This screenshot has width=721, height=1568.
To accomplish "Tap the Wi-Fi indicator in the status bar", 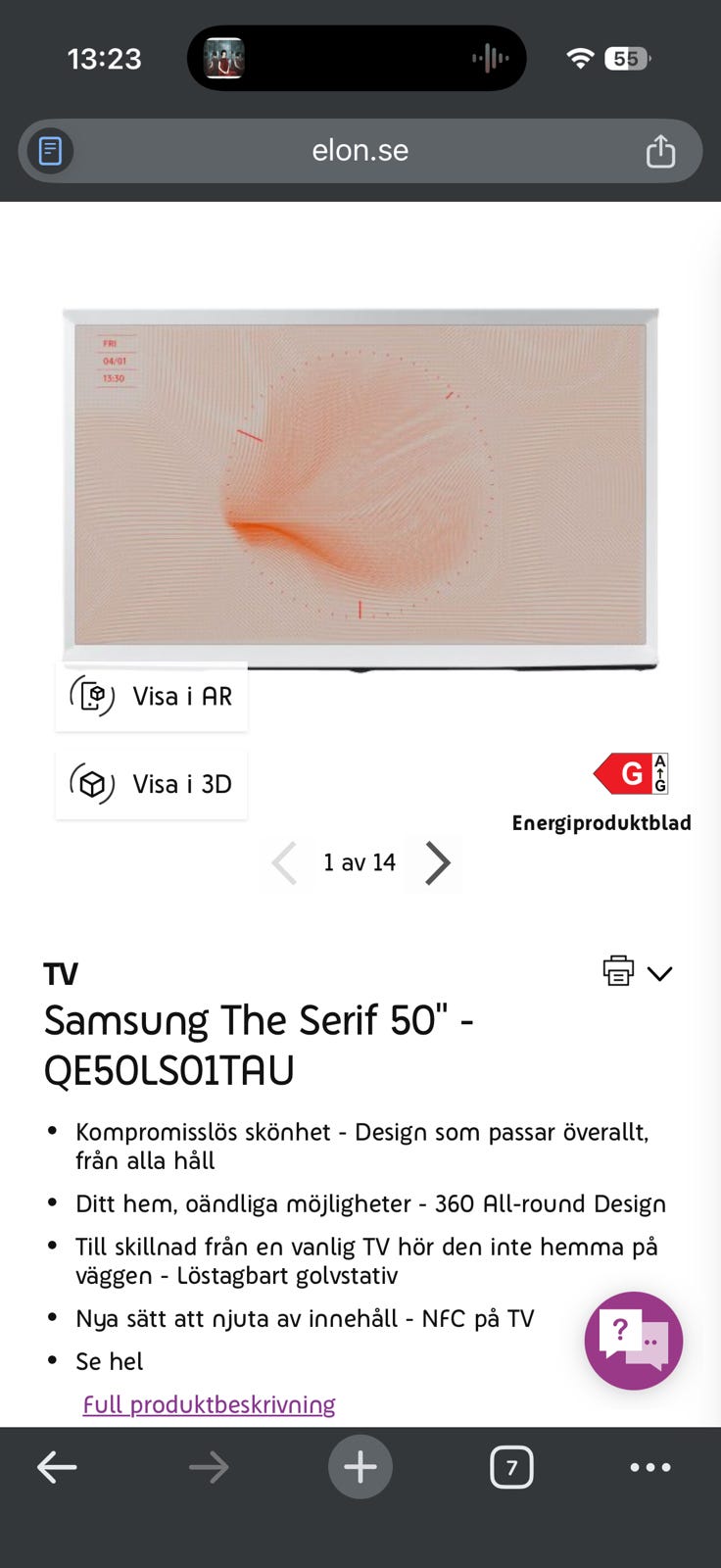I will 579,58.
